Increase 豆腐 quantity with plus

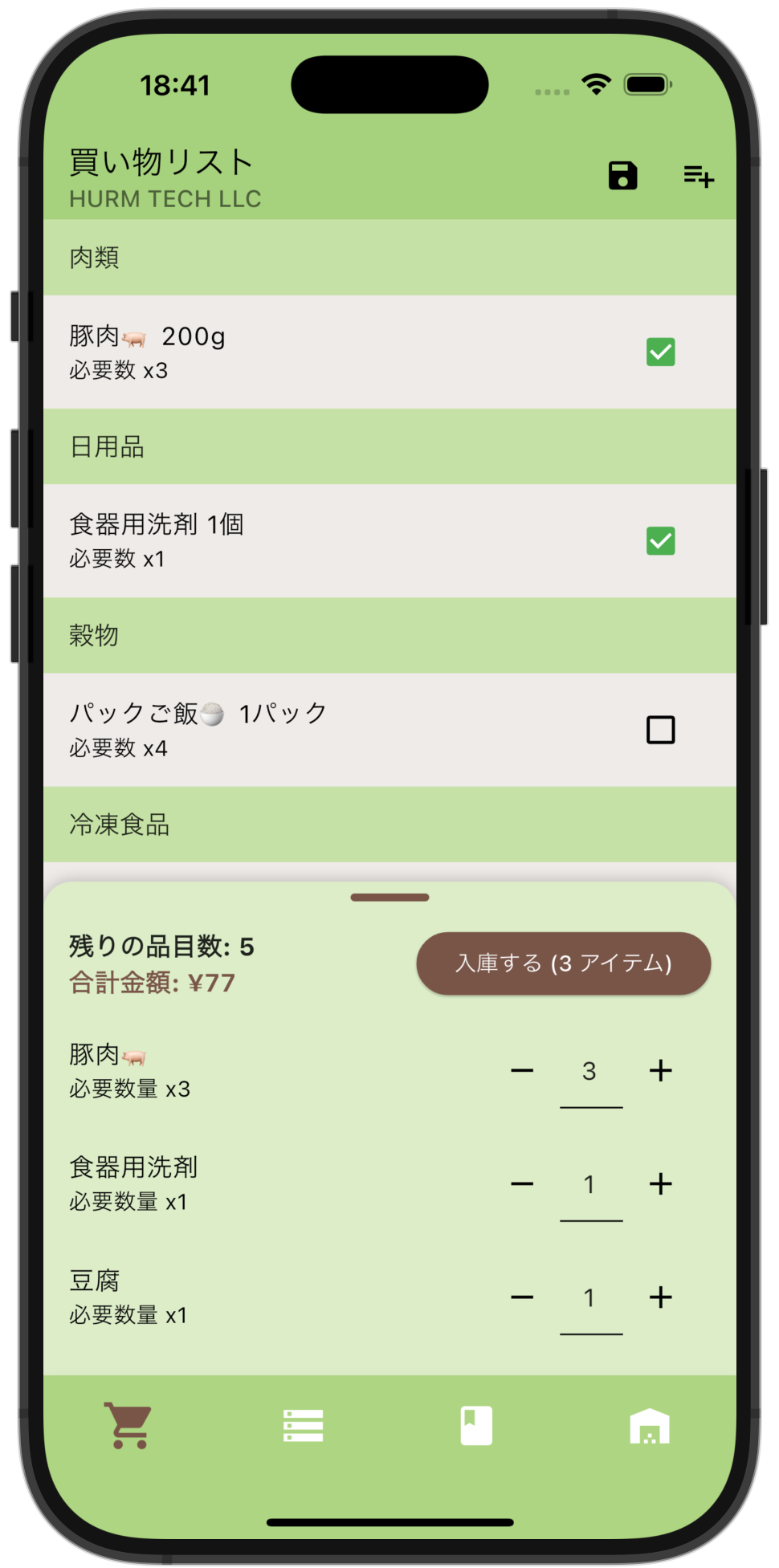(660, 1297)
